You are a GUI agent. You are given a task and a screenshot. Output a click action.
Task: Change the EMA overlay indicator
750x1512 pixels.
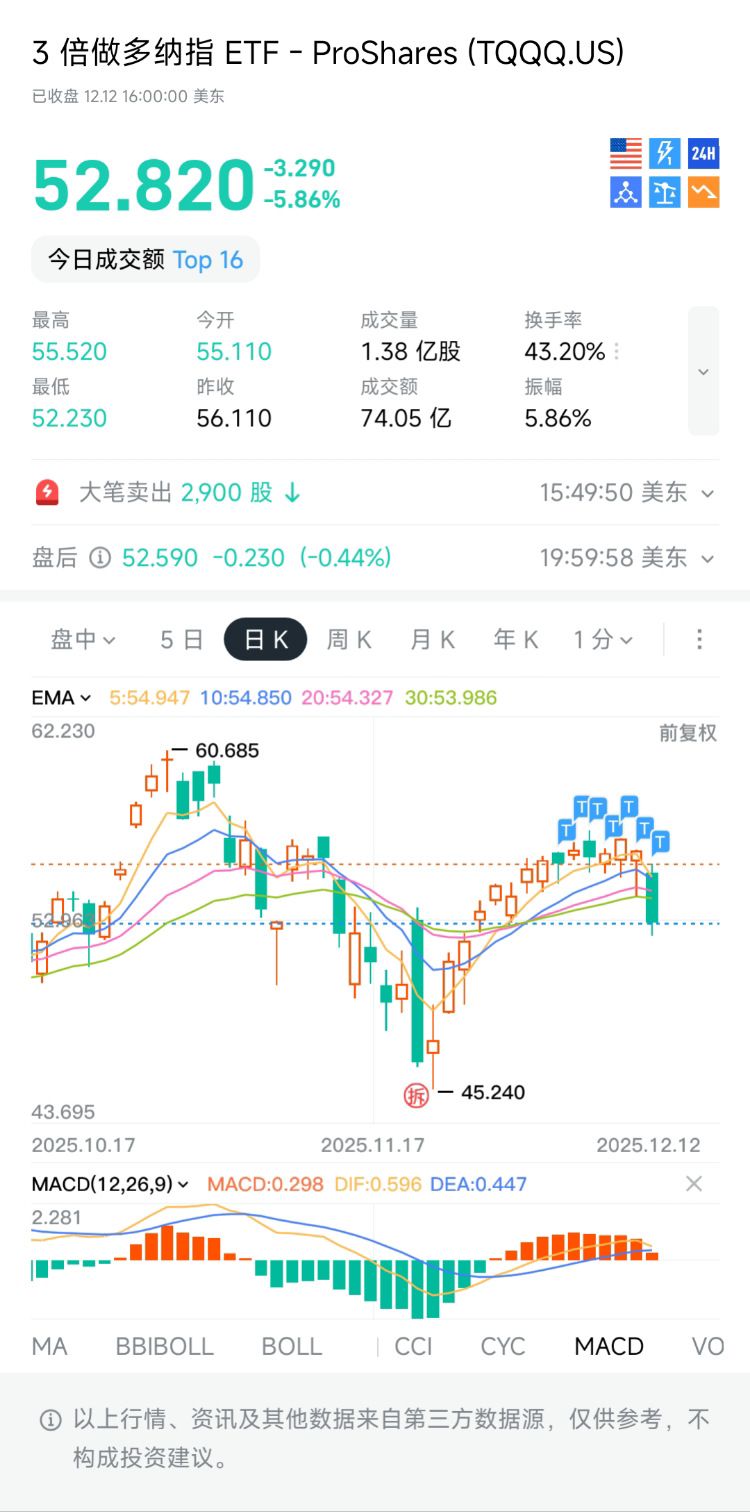tap(62, 698)
